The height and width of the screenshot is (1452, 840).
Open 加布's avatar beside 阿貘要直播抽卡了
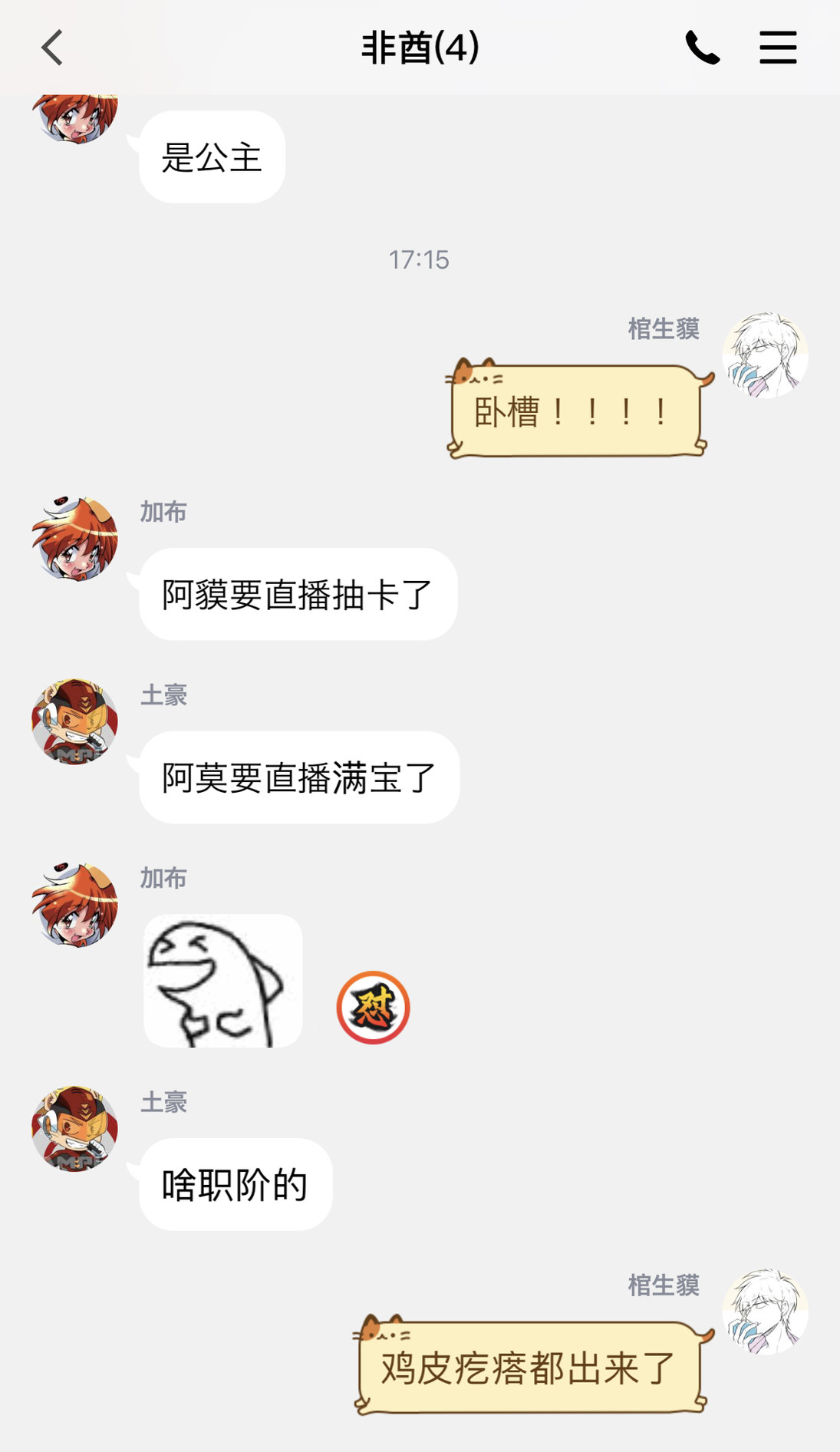[x=74, y=538]
